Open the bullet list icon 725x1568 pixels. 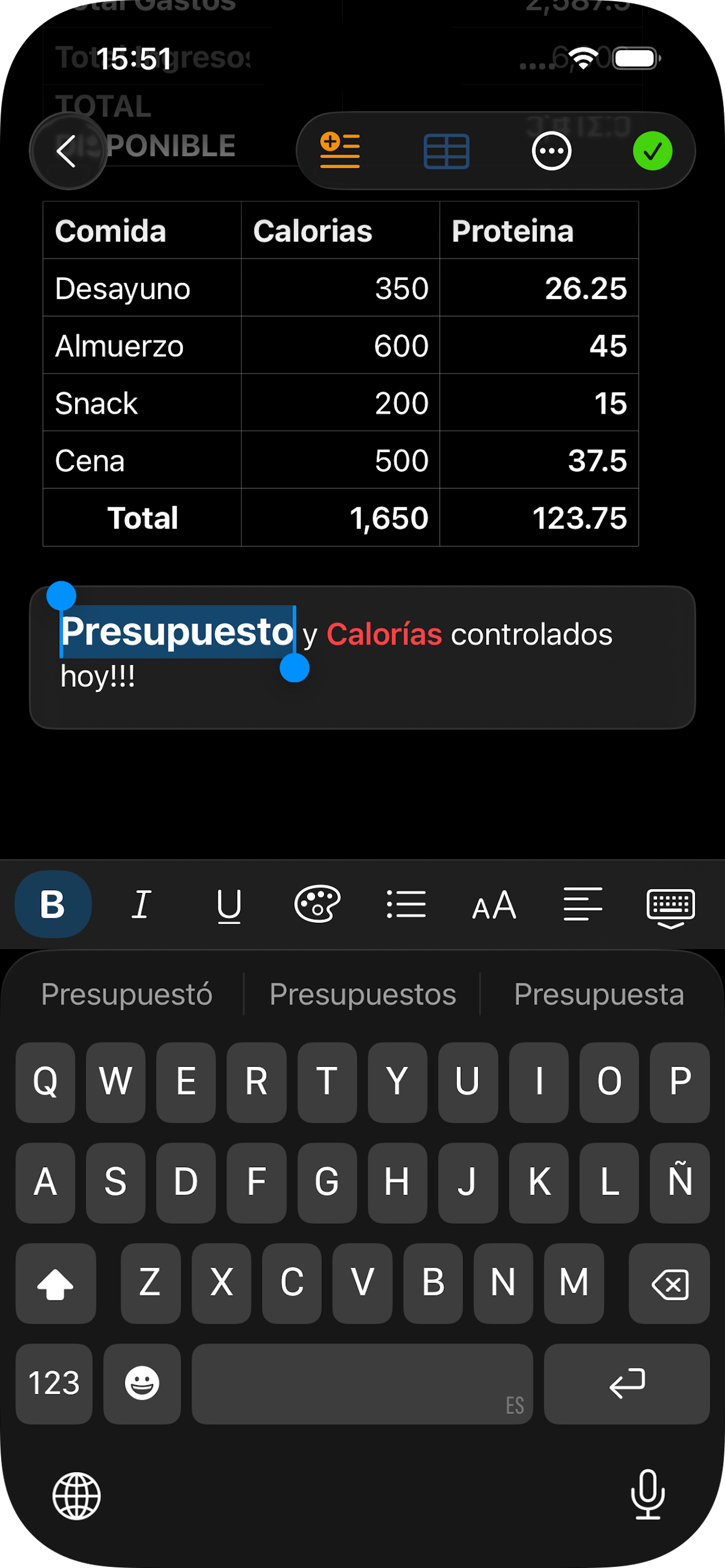click(406, 905)
